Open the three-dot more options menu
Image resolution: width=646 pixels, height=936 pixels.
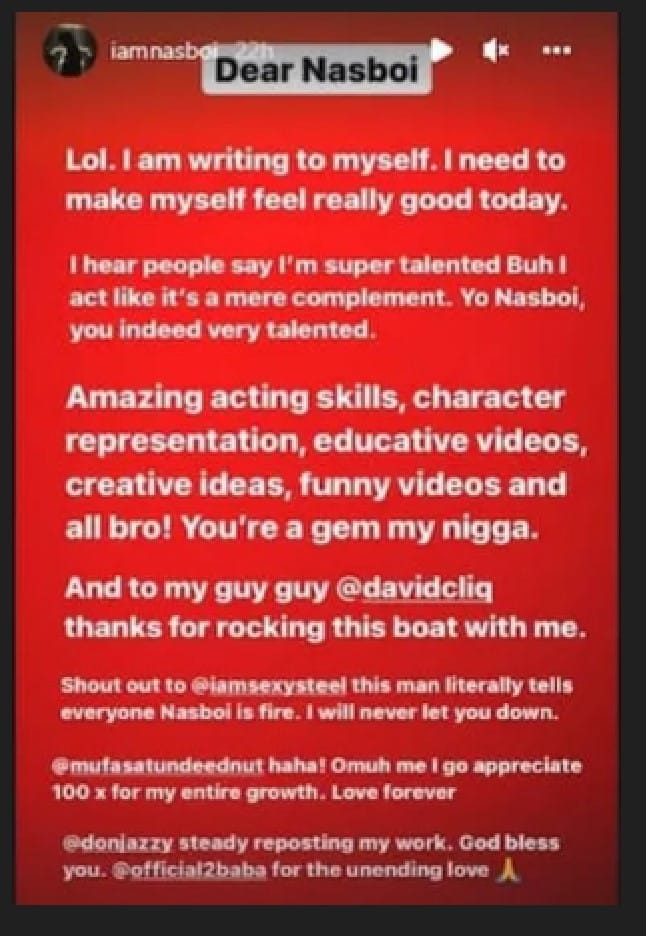click(x=556, y=50)
